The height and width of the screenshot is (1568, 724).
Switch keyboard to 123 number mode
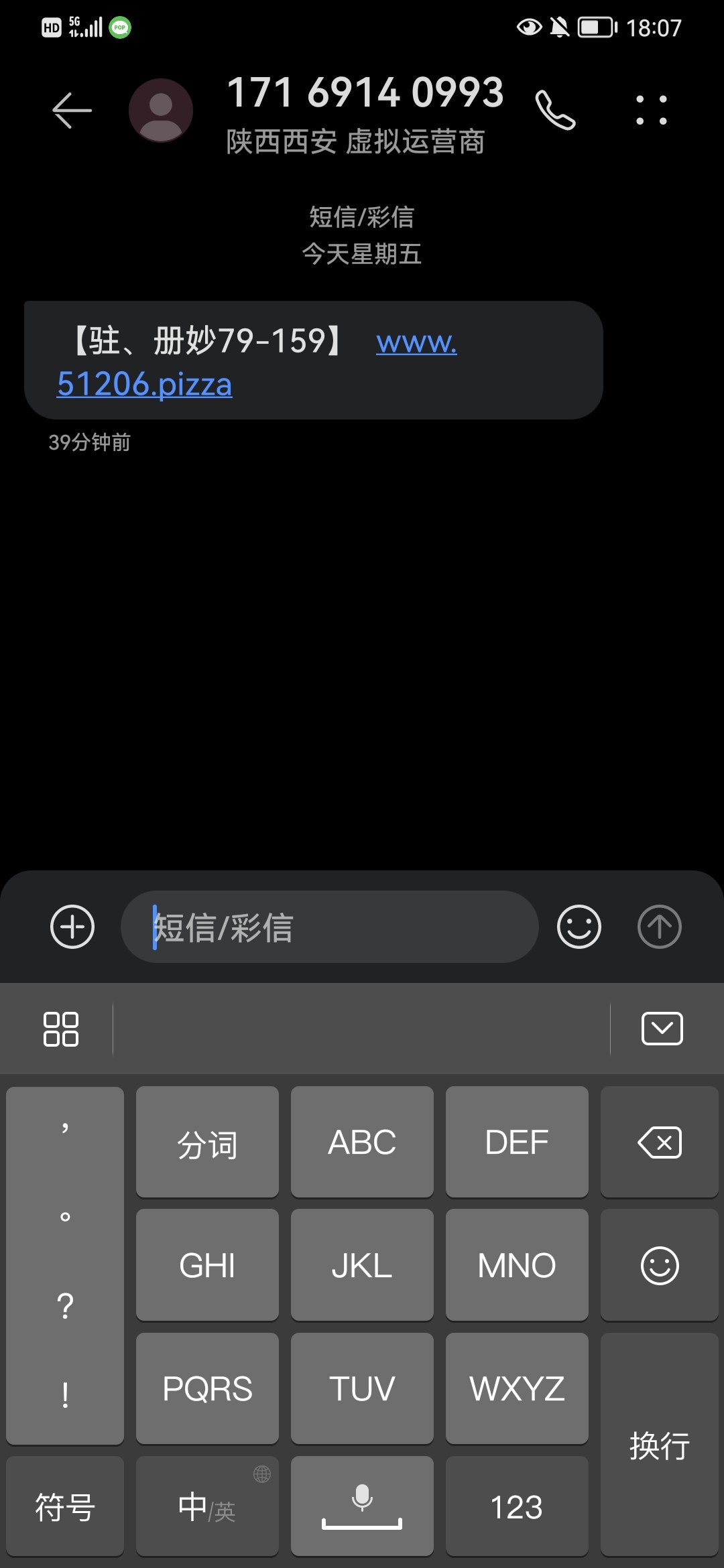tap(517, 1507)
